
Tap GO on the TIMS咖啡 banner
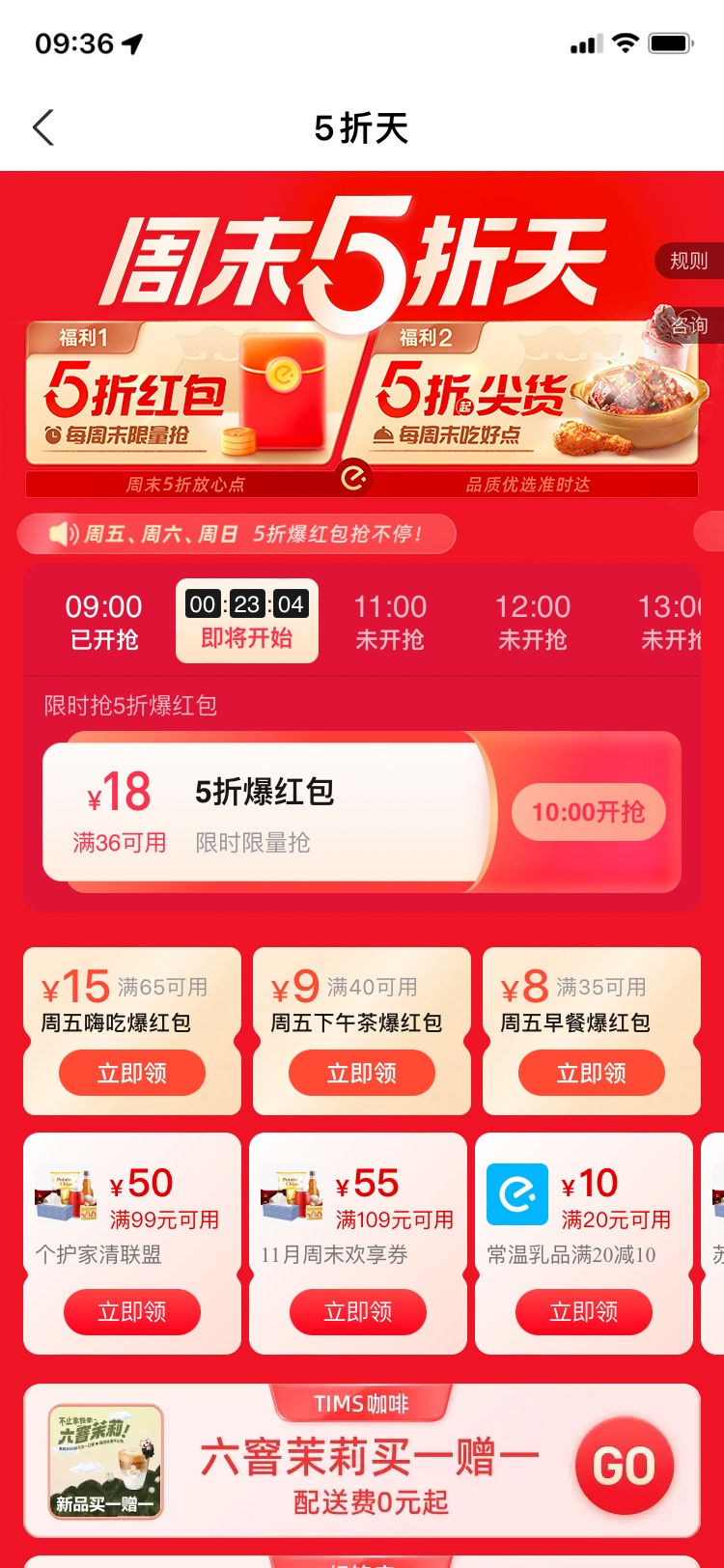(x=624, y=1466)
